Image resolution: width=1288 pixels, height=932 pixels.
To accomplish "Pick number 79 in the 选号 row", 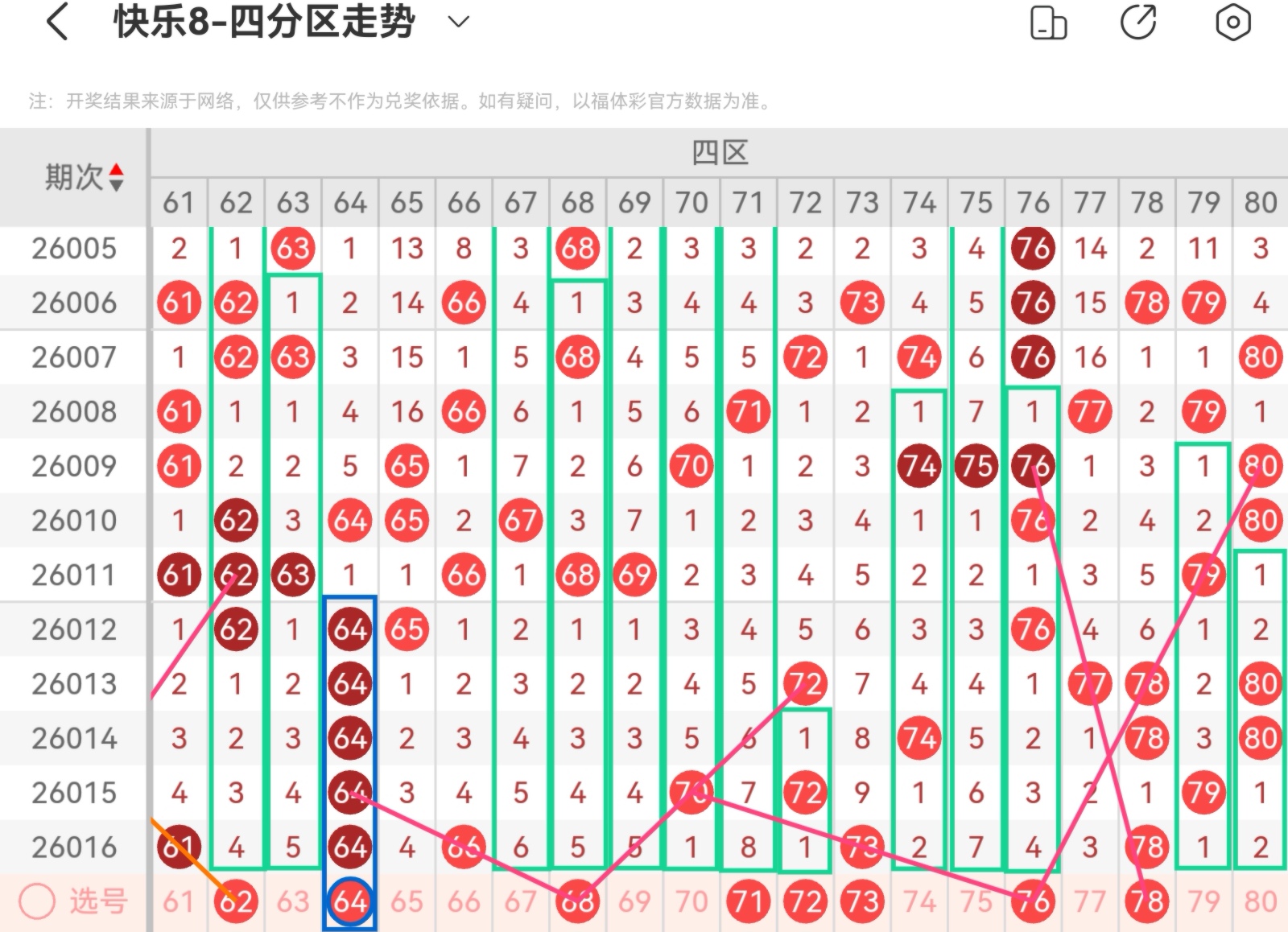I will click(1203, 902).
